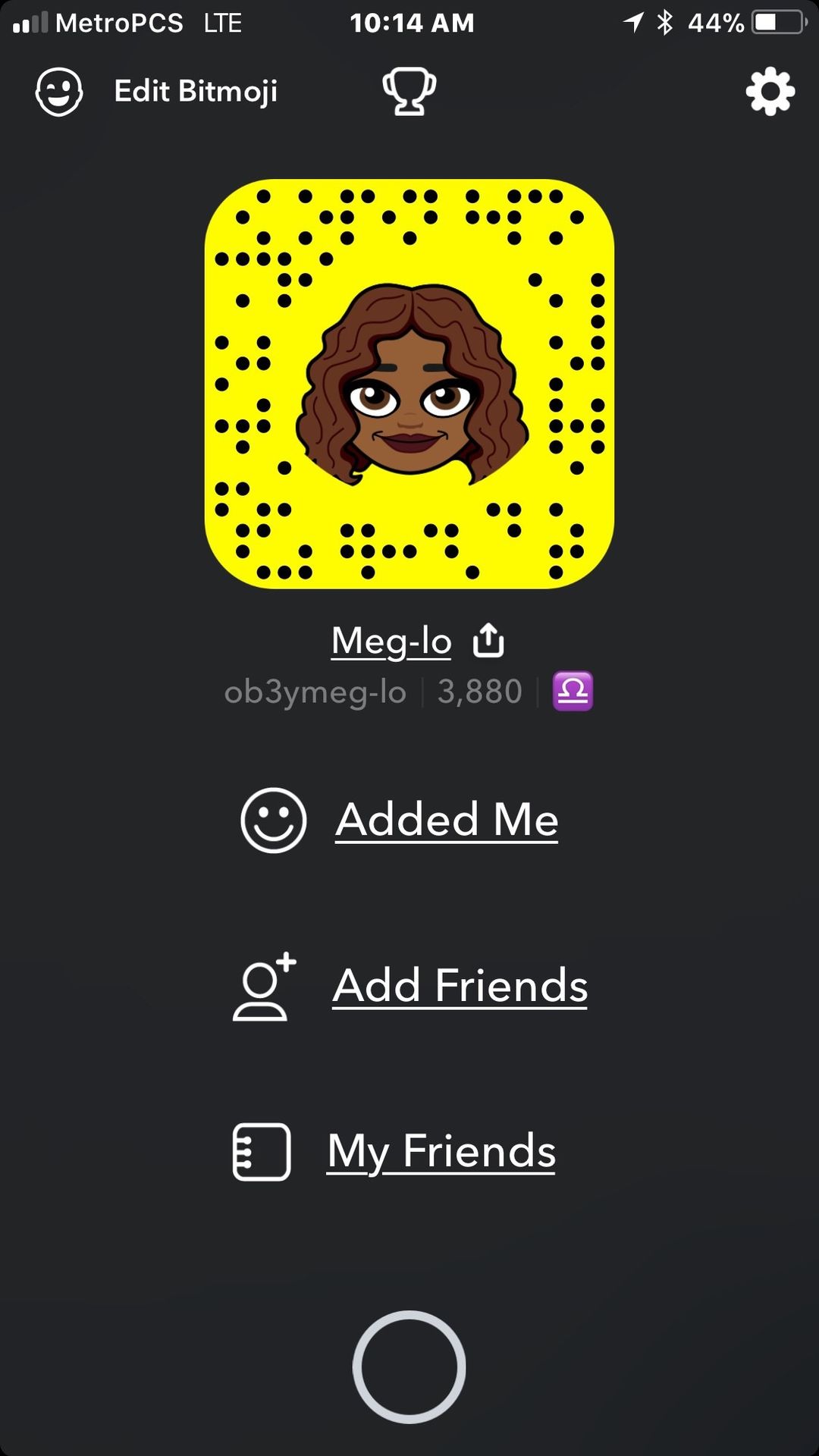Image resolution: width=819 pixels, height=1456 pixels.
Task: Open the trophy case
Action: click(409, 91)
